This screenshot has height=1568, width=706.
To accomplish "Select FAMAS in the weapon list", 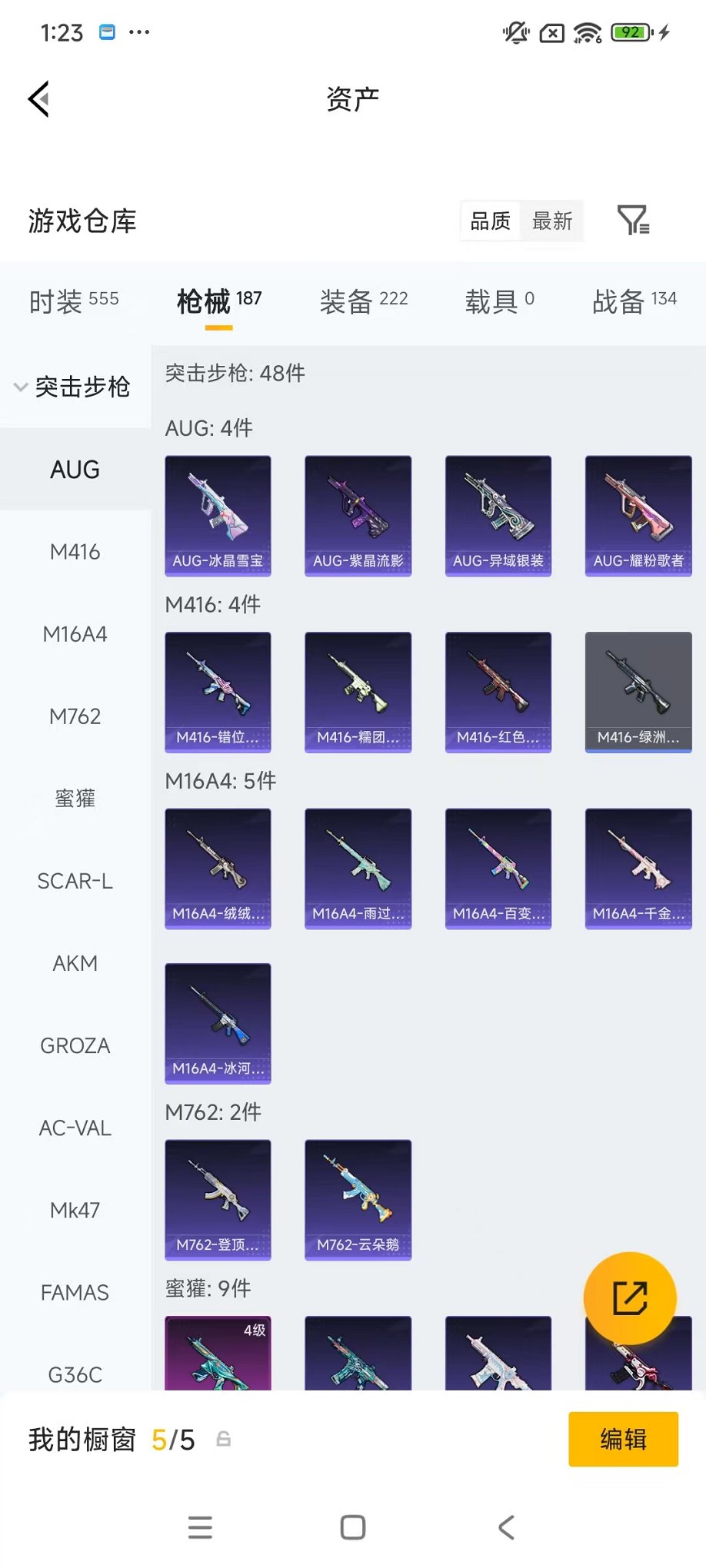I will (75, 1292).
